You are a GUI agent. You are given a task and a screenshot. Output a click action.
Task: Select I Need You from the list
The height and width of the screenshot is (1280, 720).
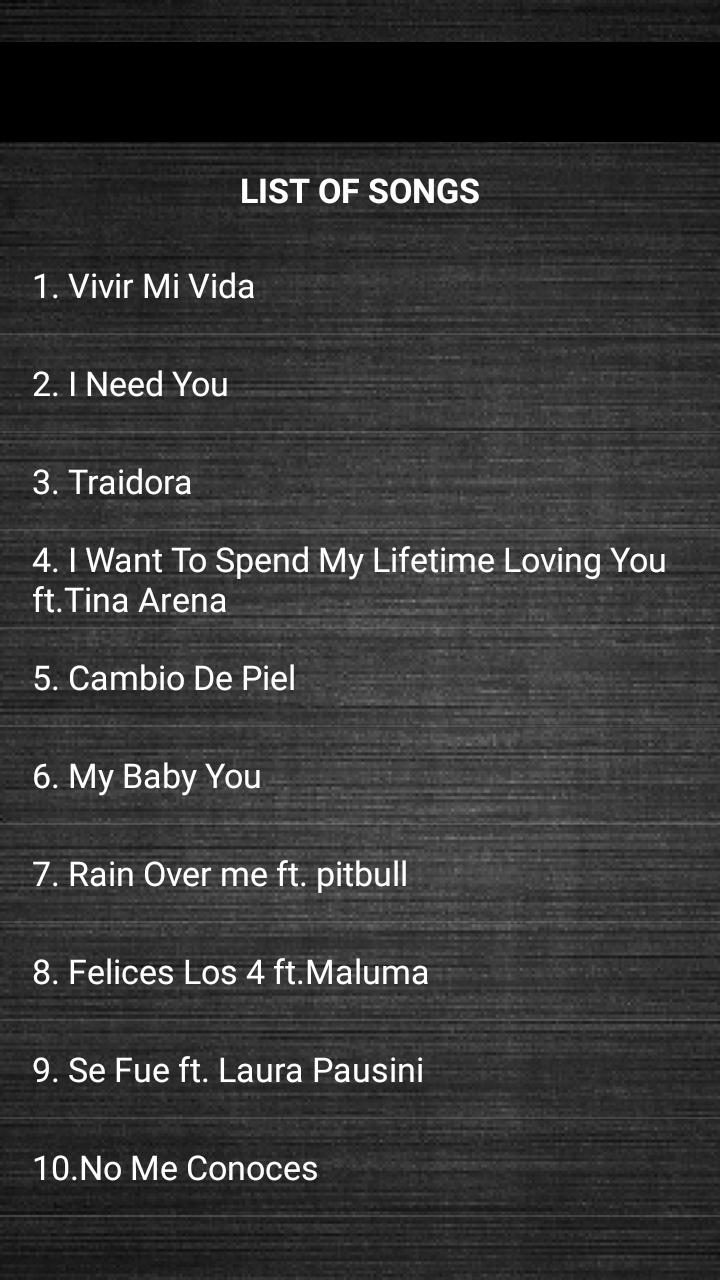click(131, 385)
